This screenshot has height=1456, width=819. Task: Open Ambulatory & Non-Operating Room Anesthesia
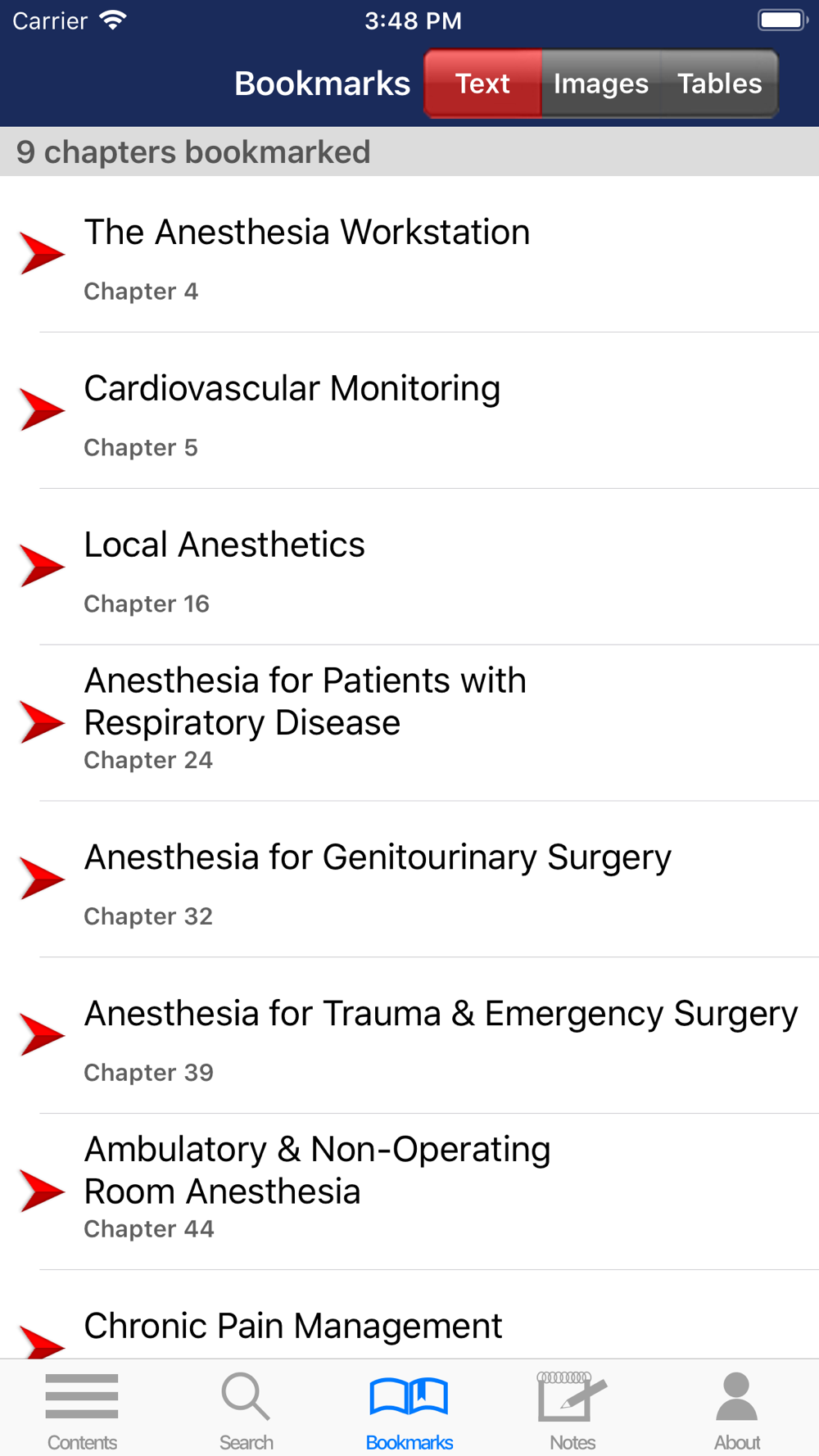(409, 1193)
